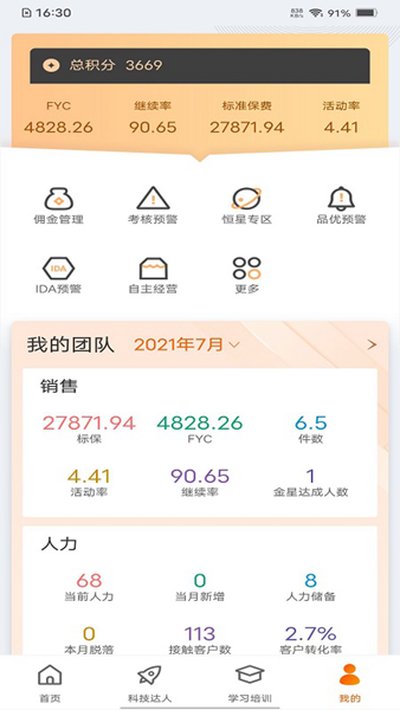Tap 更多 to see more functions
This screenshot has width=400, height=710.
tap(247, 275)
